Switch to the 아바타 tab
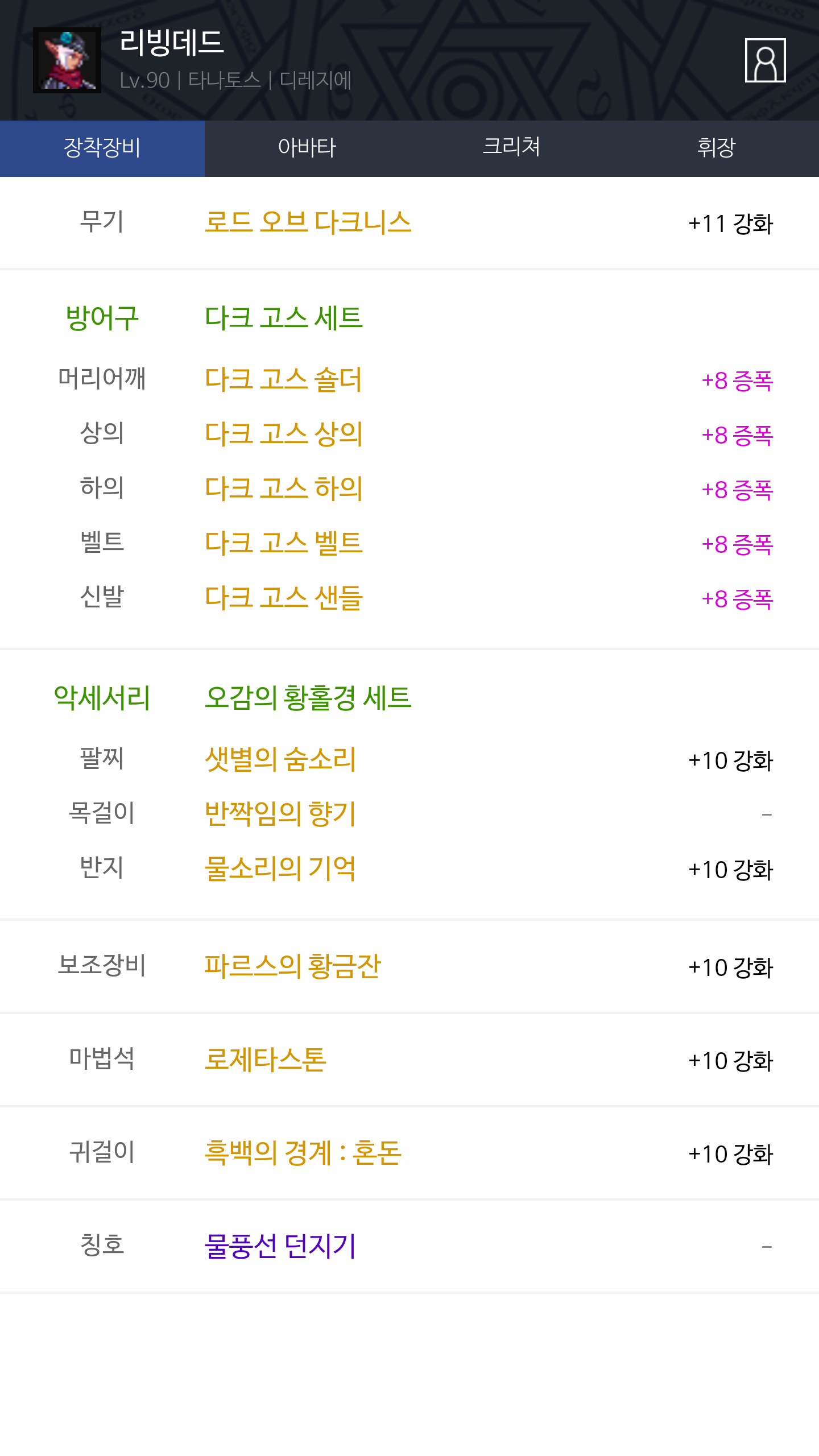The image size is (819, 1456). coord(307,148)
